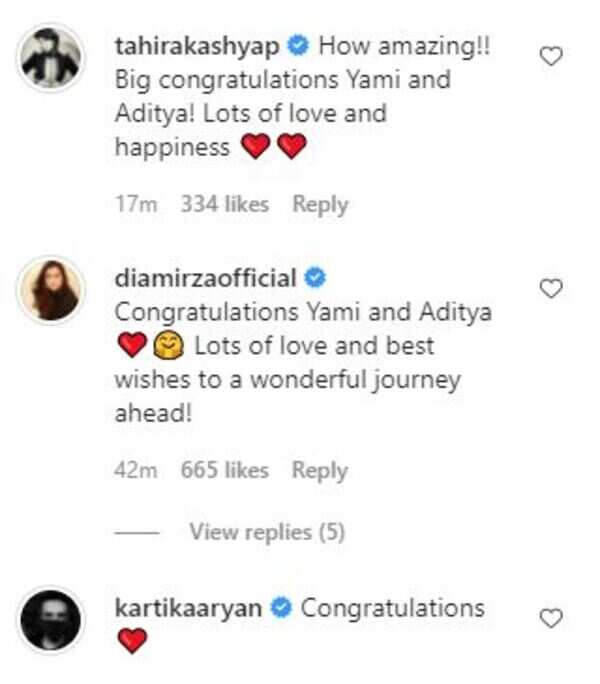The width and height of the screenshot is (600, 684).
Task: Open kartikaaryan's profile picture
Action: [x=51, y=620]
